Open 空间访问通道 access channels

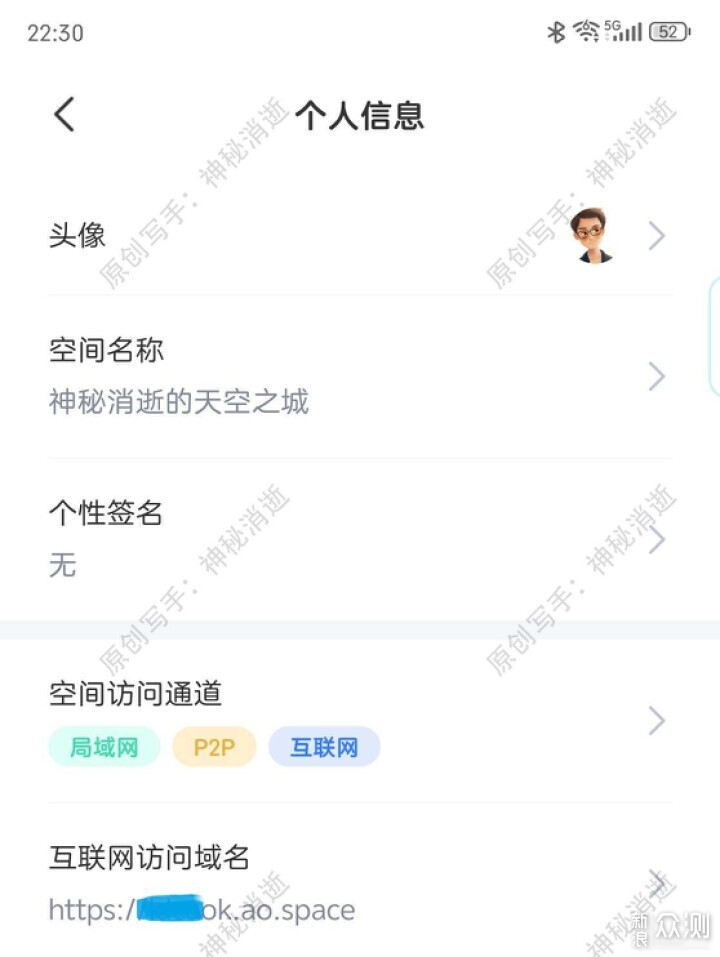coord(360,719)
